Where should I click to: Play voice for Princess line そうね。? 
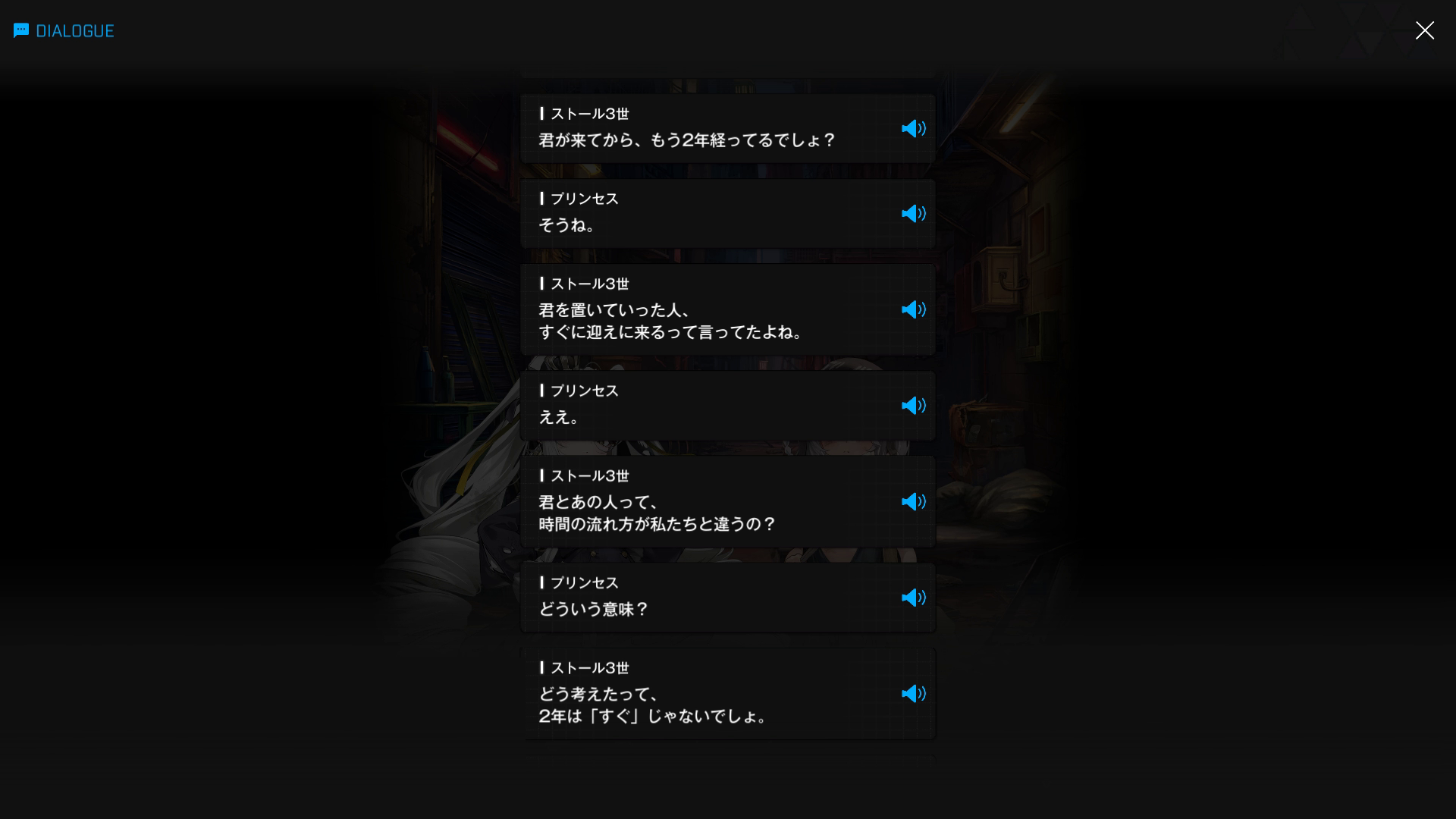[913, 214]
